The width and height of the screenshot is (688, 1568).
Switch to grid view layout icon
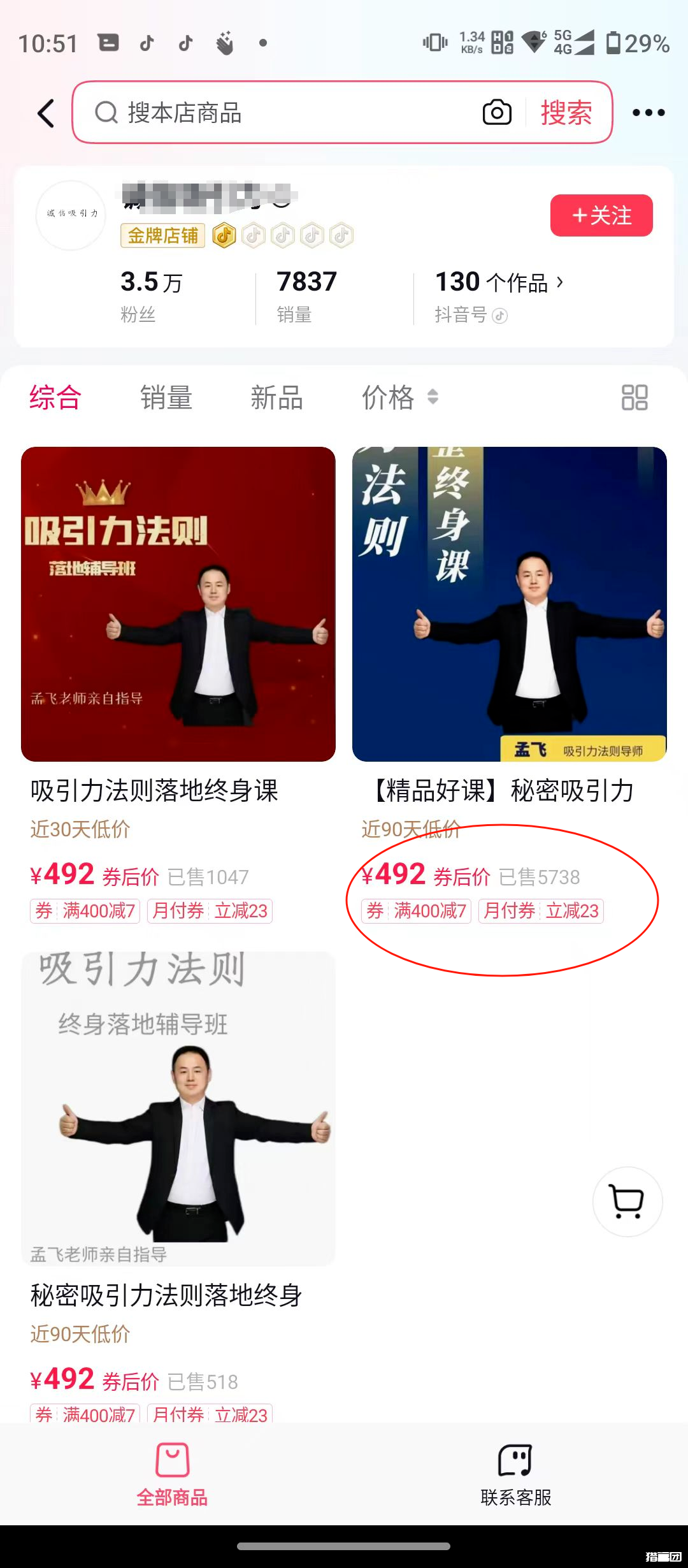click(x=635, y=396)
